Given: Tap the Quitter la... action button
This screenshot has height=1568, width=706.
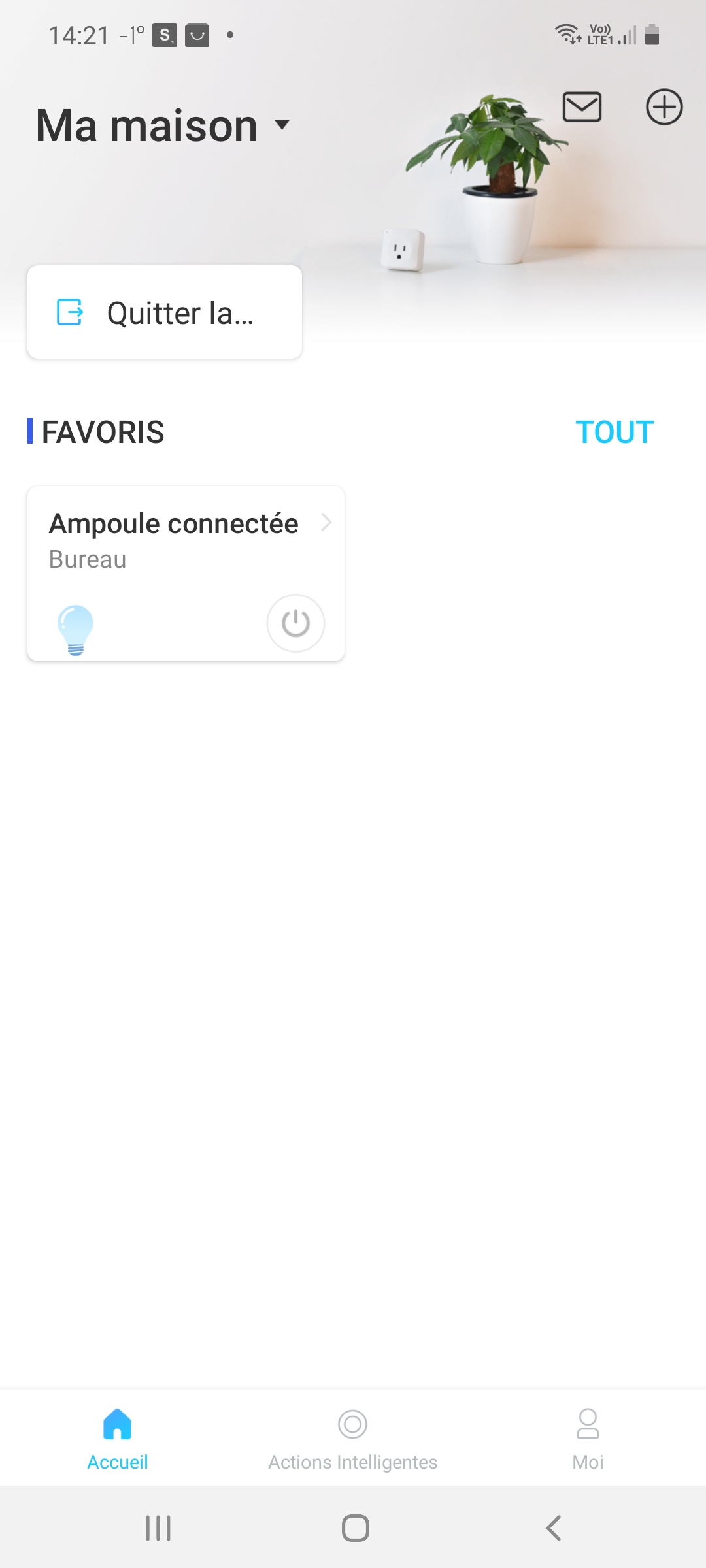Looking at the screenshot, I should pyautogui.click(x=165, y=312).
